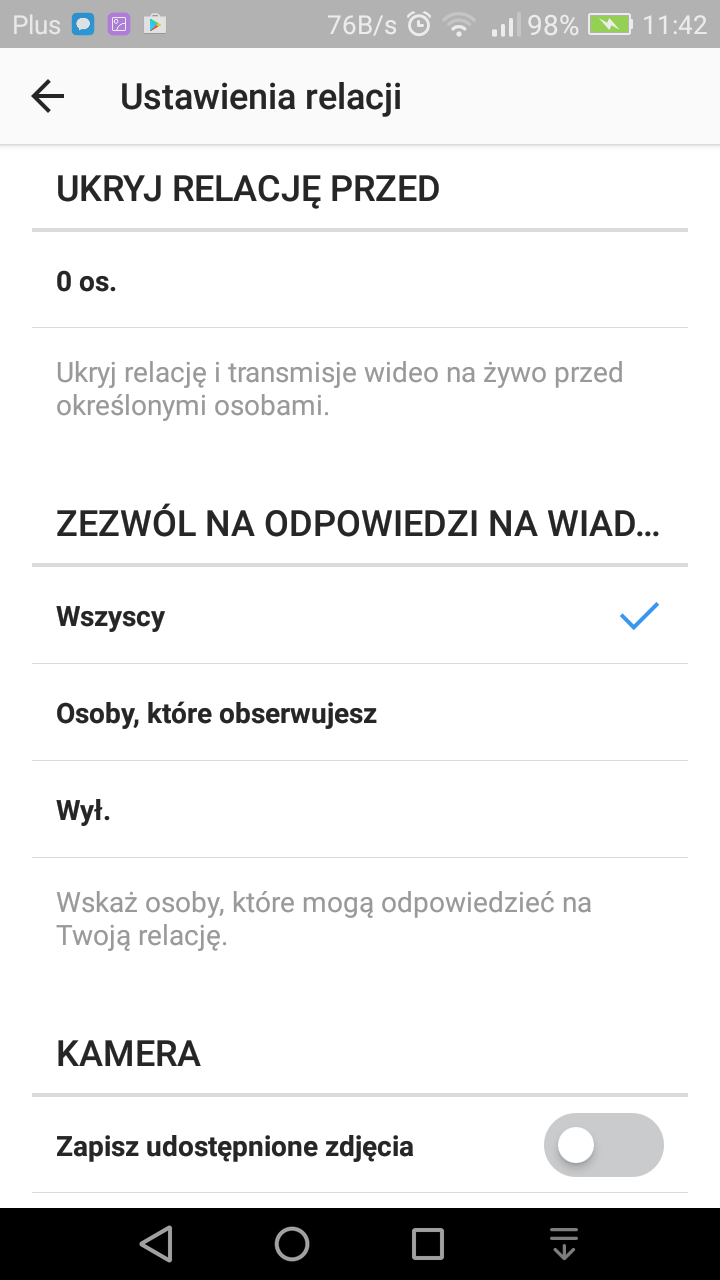
Task: Select Wszyscy for message replies
Action: click(360, 616)
